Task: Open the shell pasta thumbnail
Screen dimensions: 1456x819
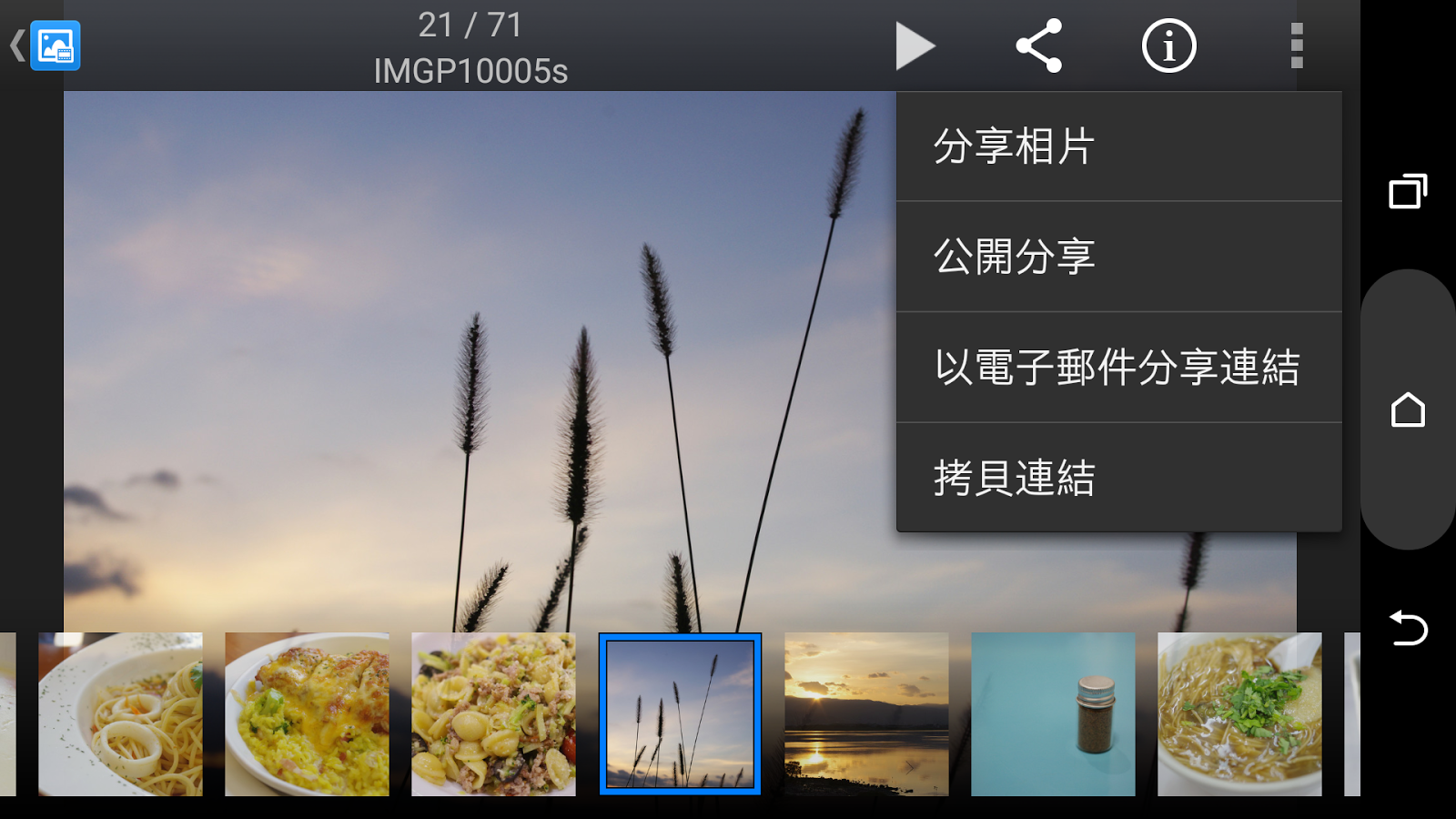Action: pyautogui.click(x=493, y=714)
